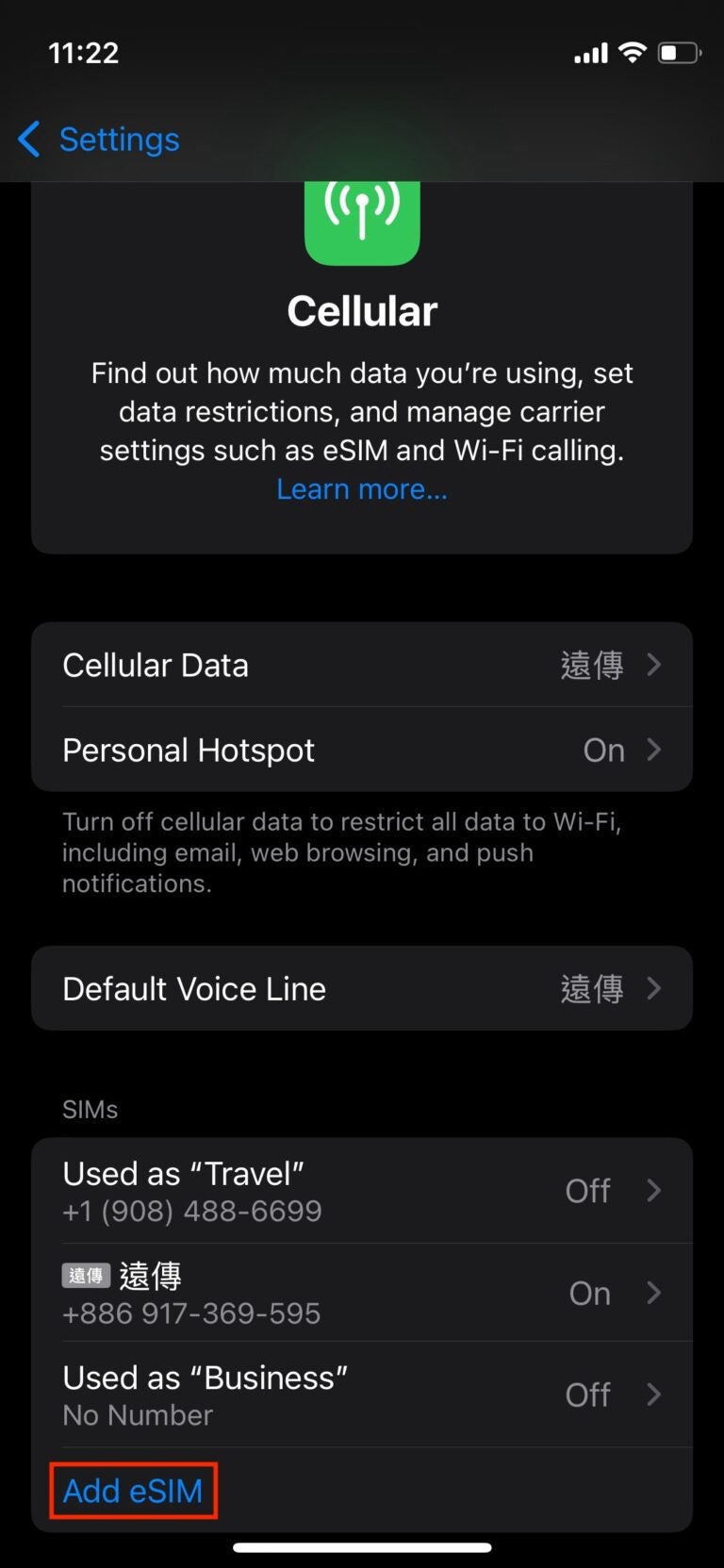This screenshot has height=1568, width=724.
Task: Tap the cellular signal bars icon
Action: pos(589,53)
